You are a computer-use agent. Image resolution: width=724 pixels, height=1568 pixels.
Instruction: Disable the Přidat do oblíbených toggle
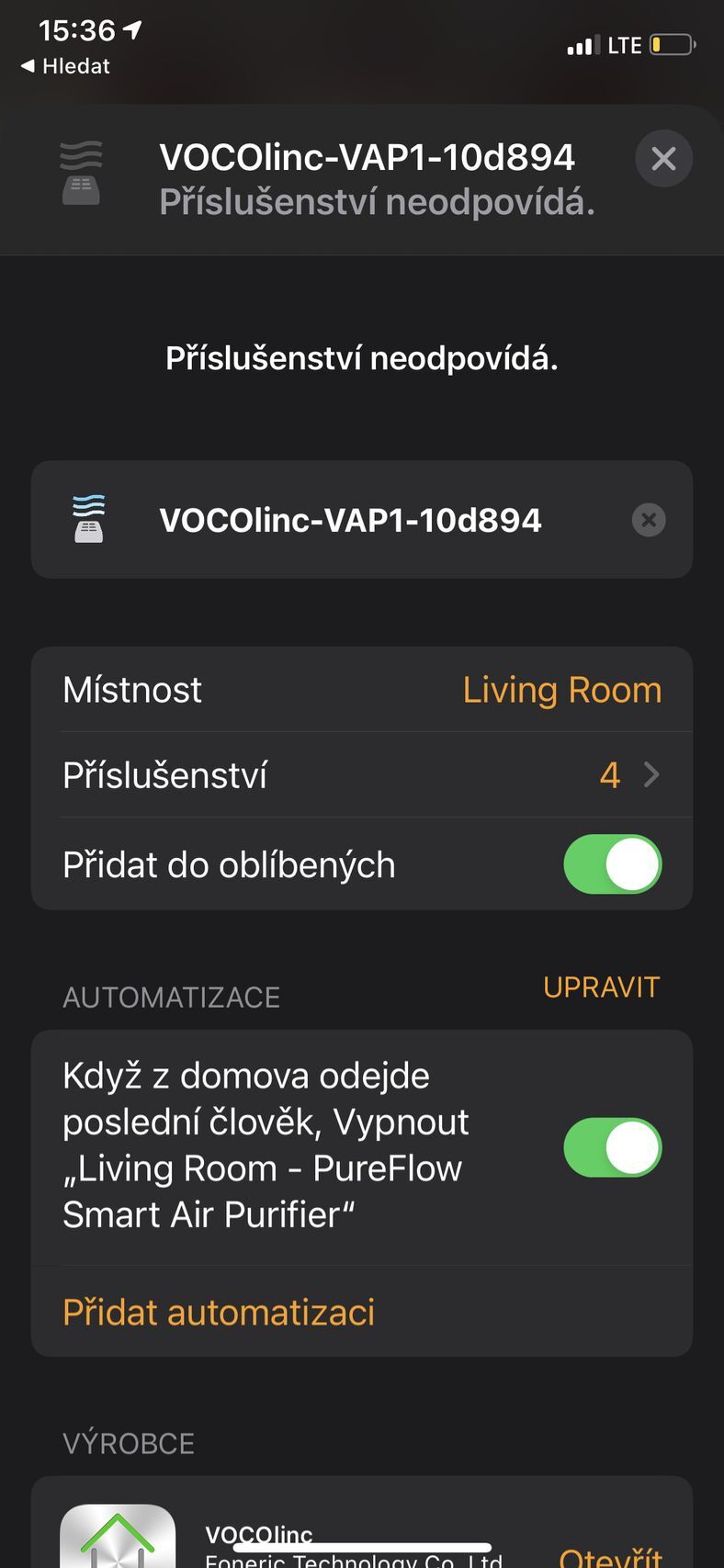612,863
